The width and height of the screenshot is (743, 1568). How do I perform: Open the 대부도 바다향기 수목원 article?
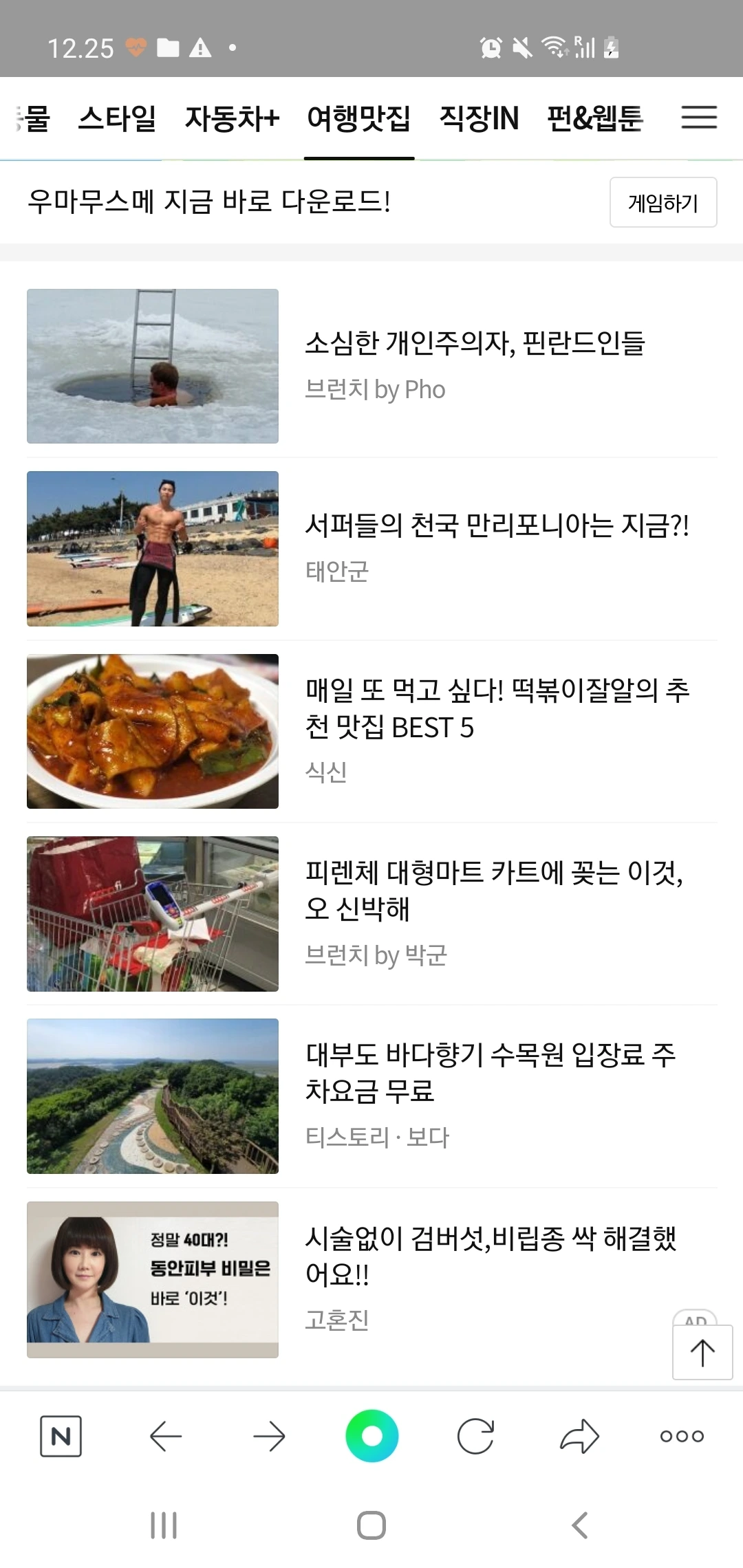(491, 1073)
